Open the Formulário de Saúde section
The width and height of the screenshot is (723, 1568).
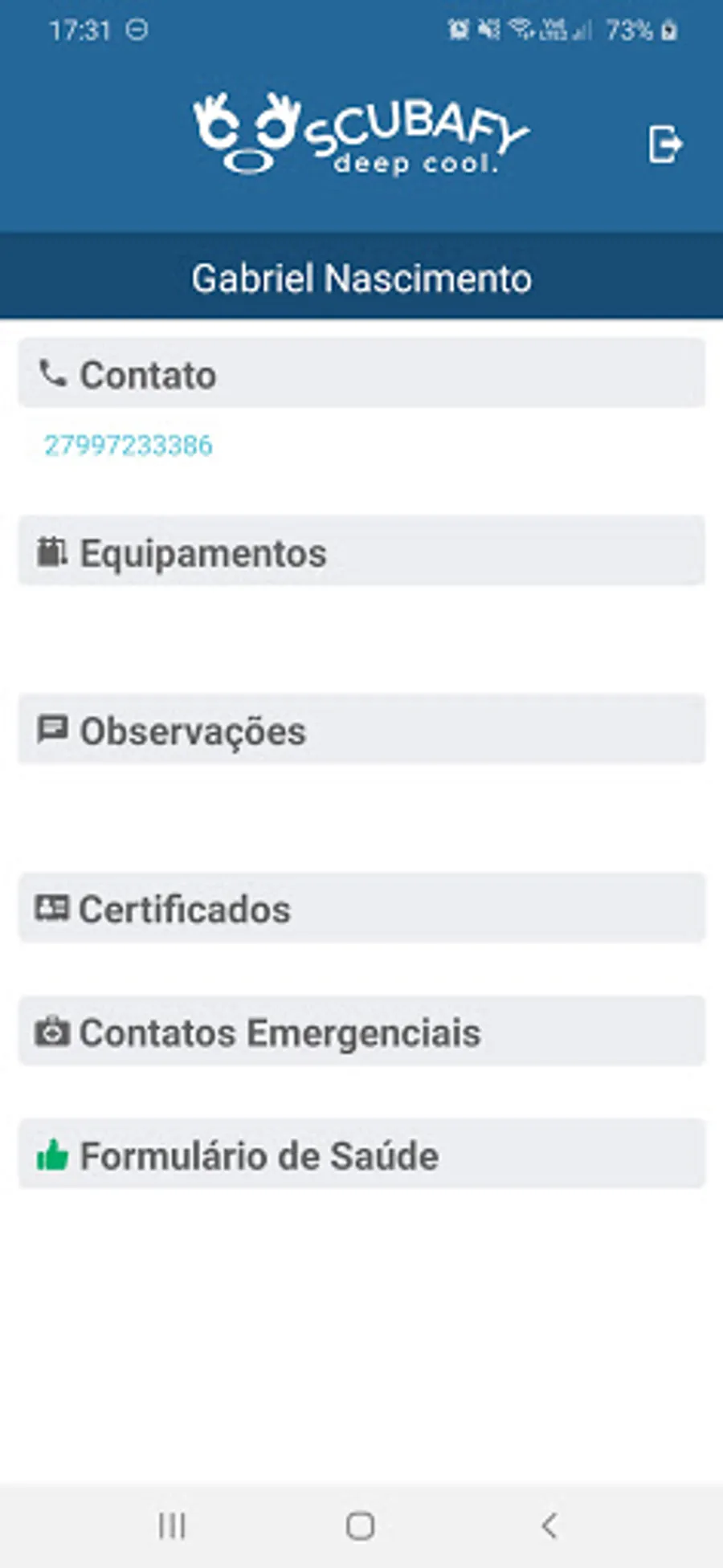361,1155
